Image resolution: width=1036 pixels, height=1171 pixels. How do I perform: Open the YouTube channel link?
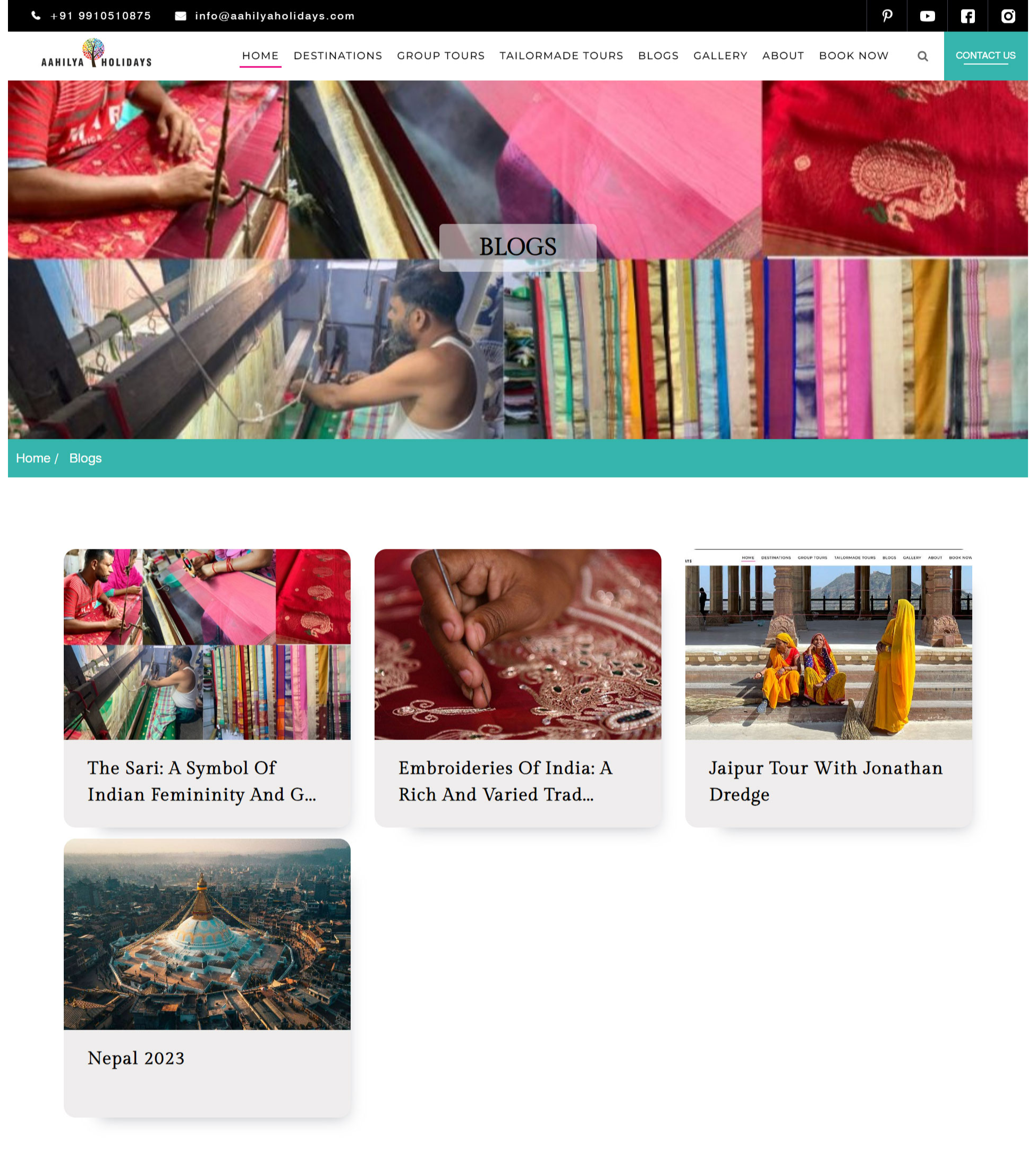pyautogui.click(x=927, y=16)
